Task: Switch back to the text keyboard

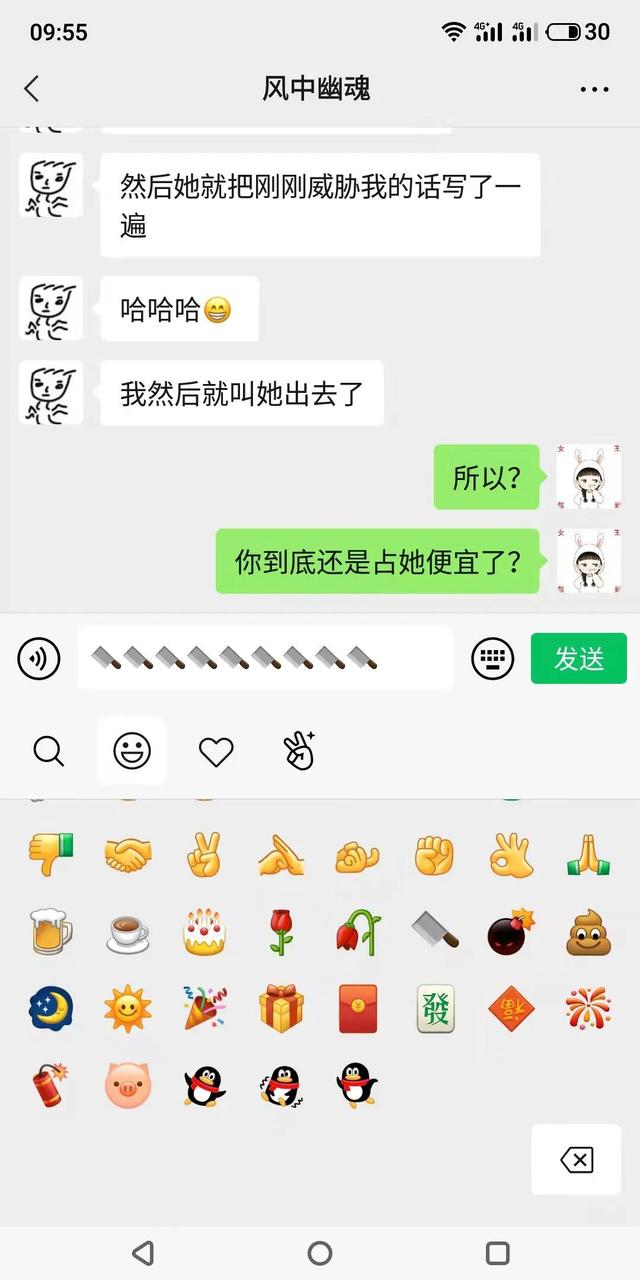Action: coord(493,658)
